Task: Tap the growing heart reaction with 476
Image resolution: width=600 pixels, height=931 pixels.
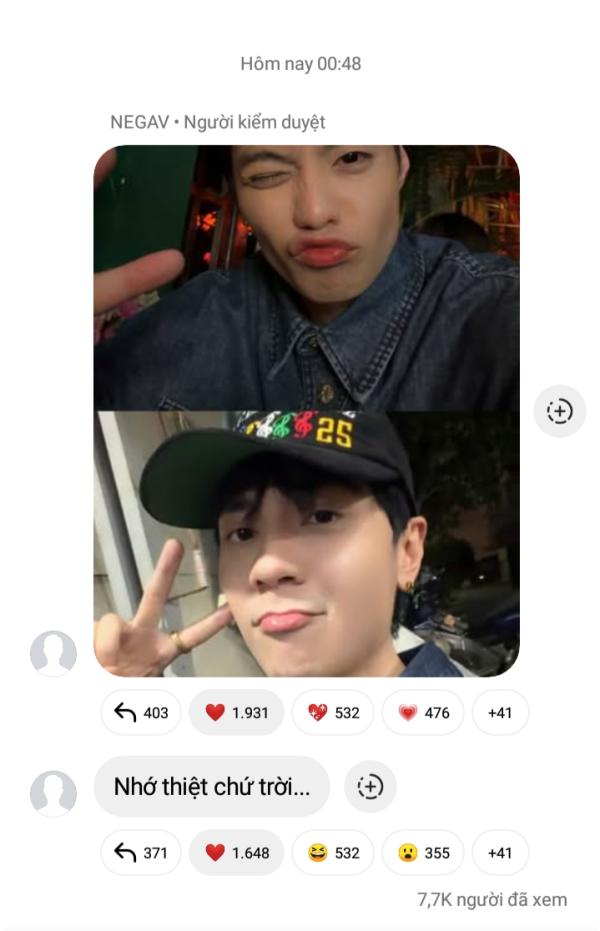Action: [423, 713]
